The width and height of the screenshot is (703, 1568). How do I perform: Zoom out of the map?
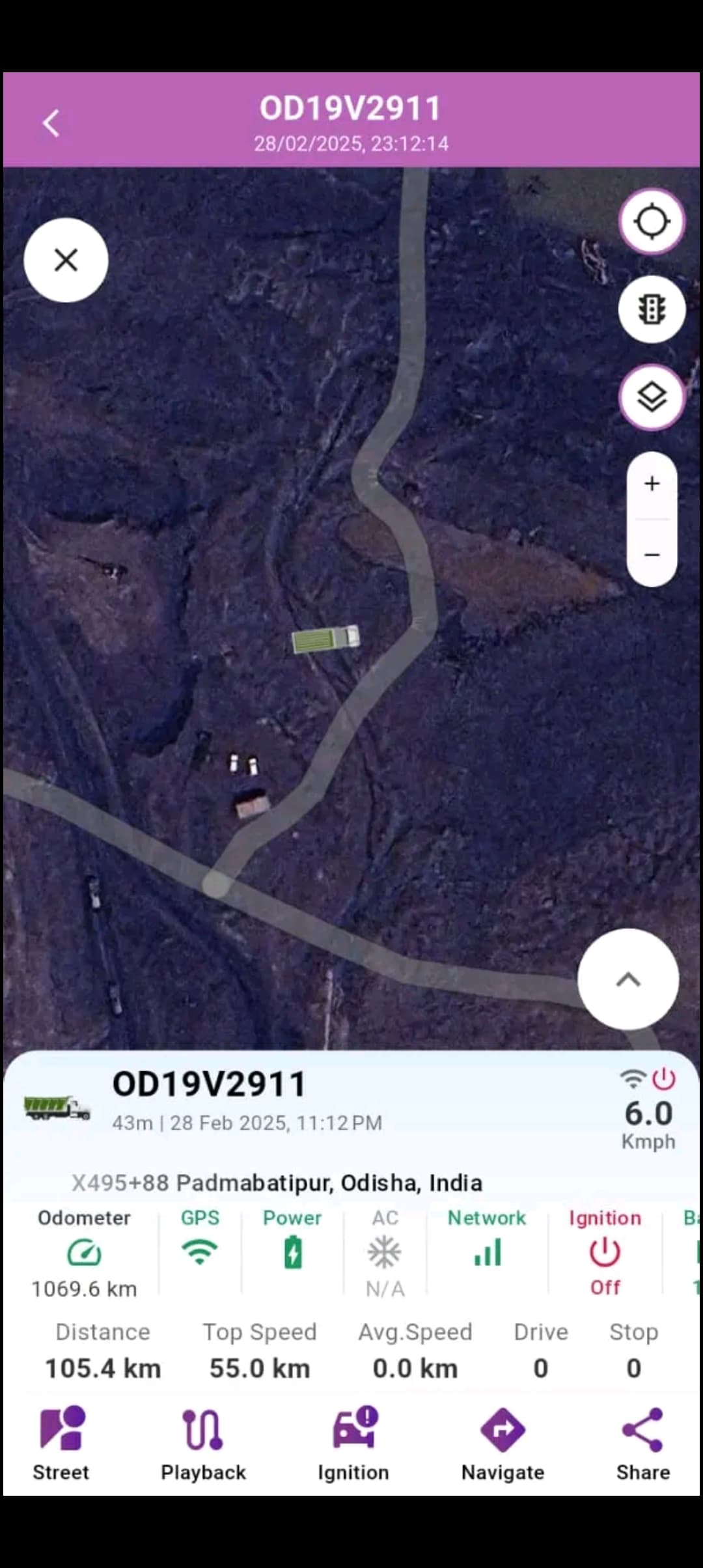point(652,554)
